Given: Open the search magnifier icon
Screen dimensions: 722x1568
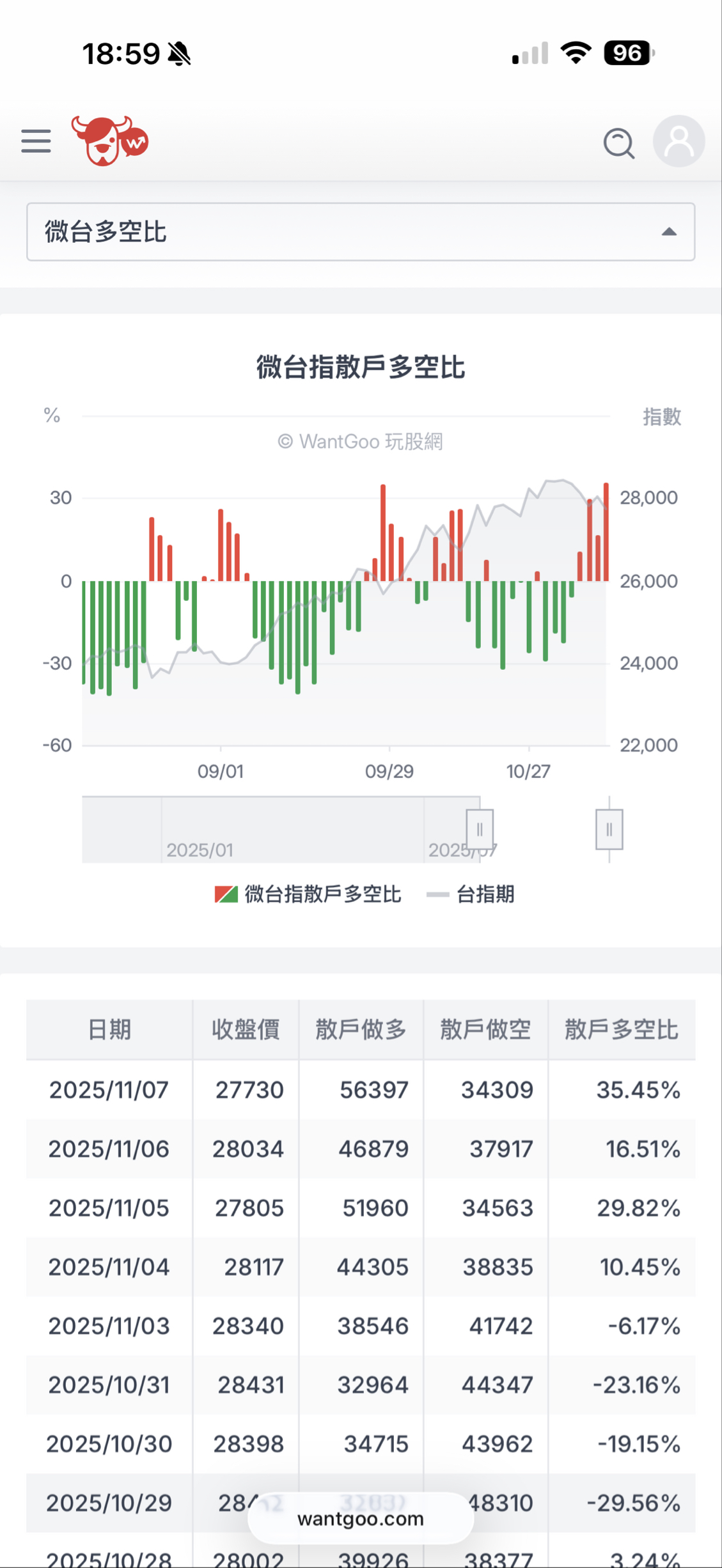Looking at the screenshot, I should point(618,143).
